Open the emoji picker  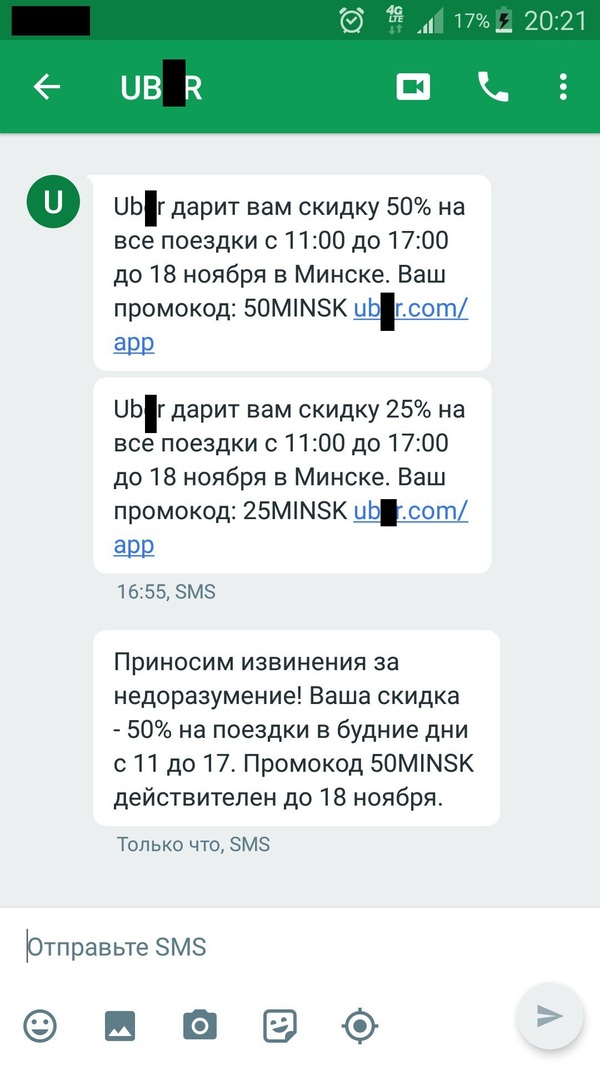coord(41,1024)
